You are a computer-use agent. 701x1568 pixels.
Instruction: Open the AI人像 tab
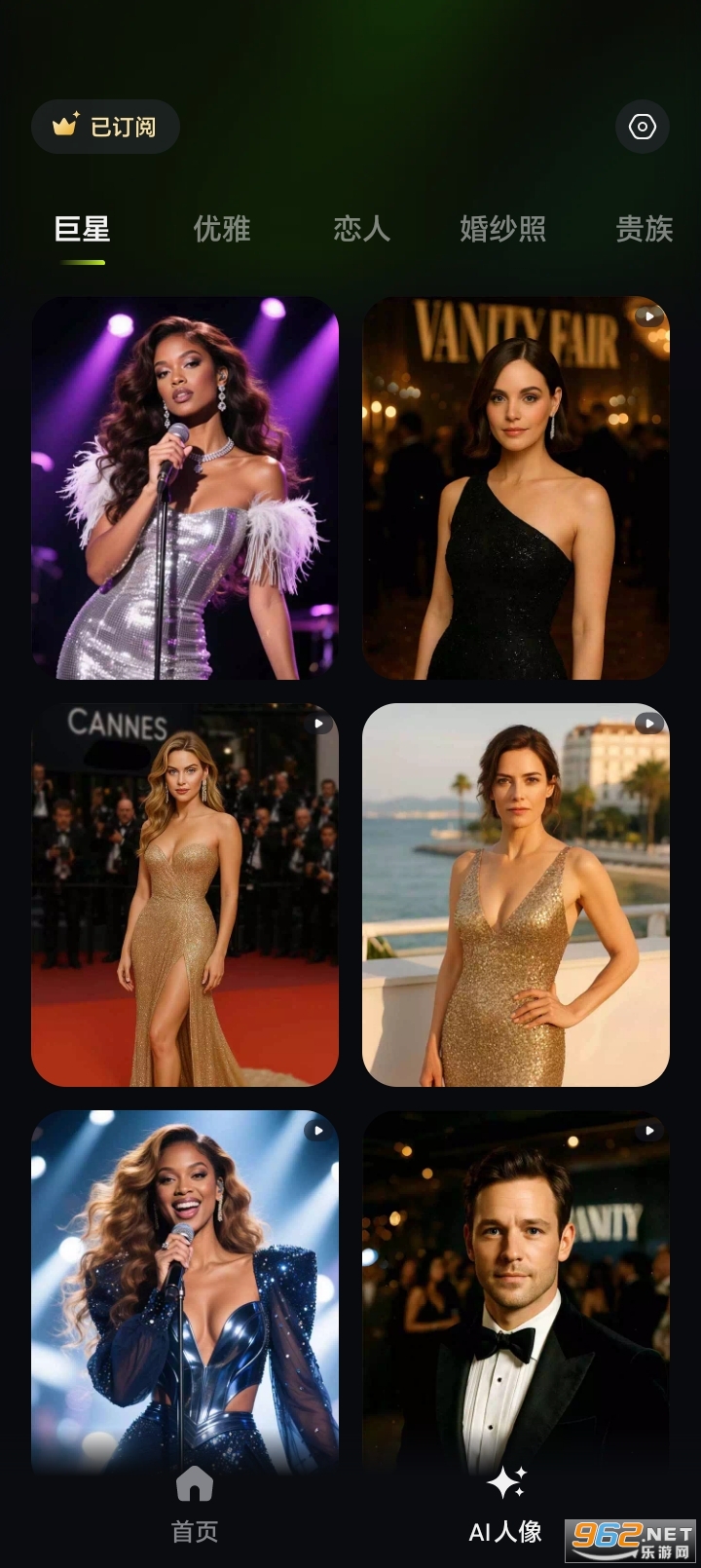point(505,1505)
